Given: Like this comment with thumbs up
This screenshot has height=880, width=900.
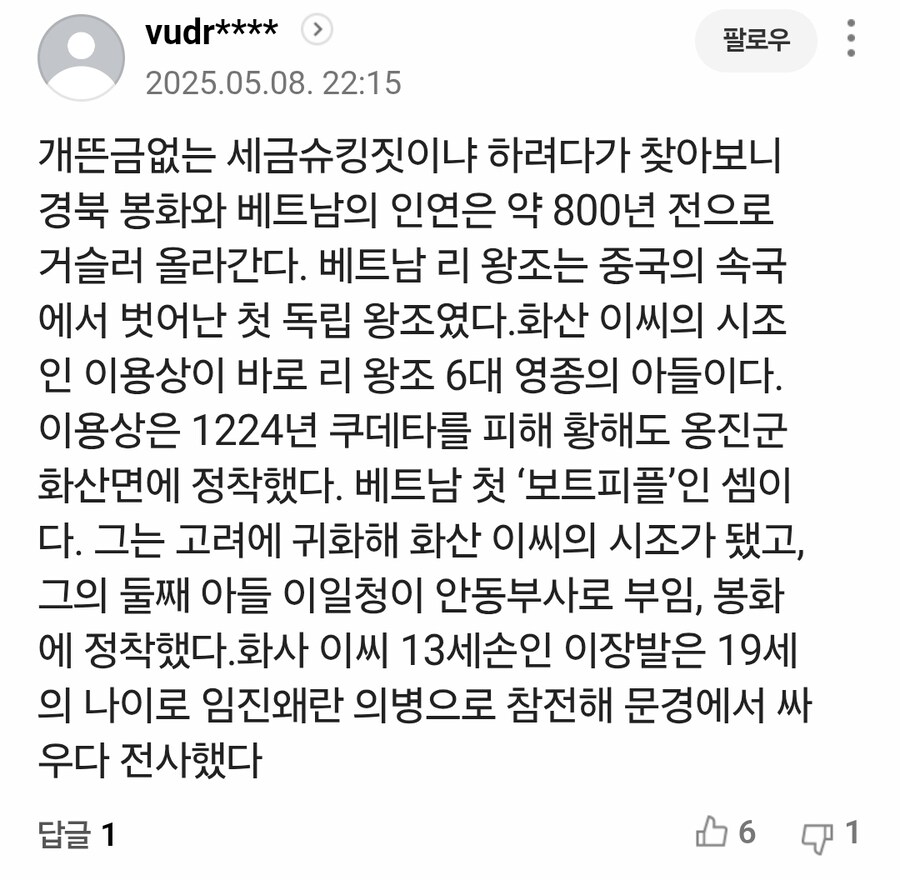Looking at the screenshot, I should (x=711, y=832).
